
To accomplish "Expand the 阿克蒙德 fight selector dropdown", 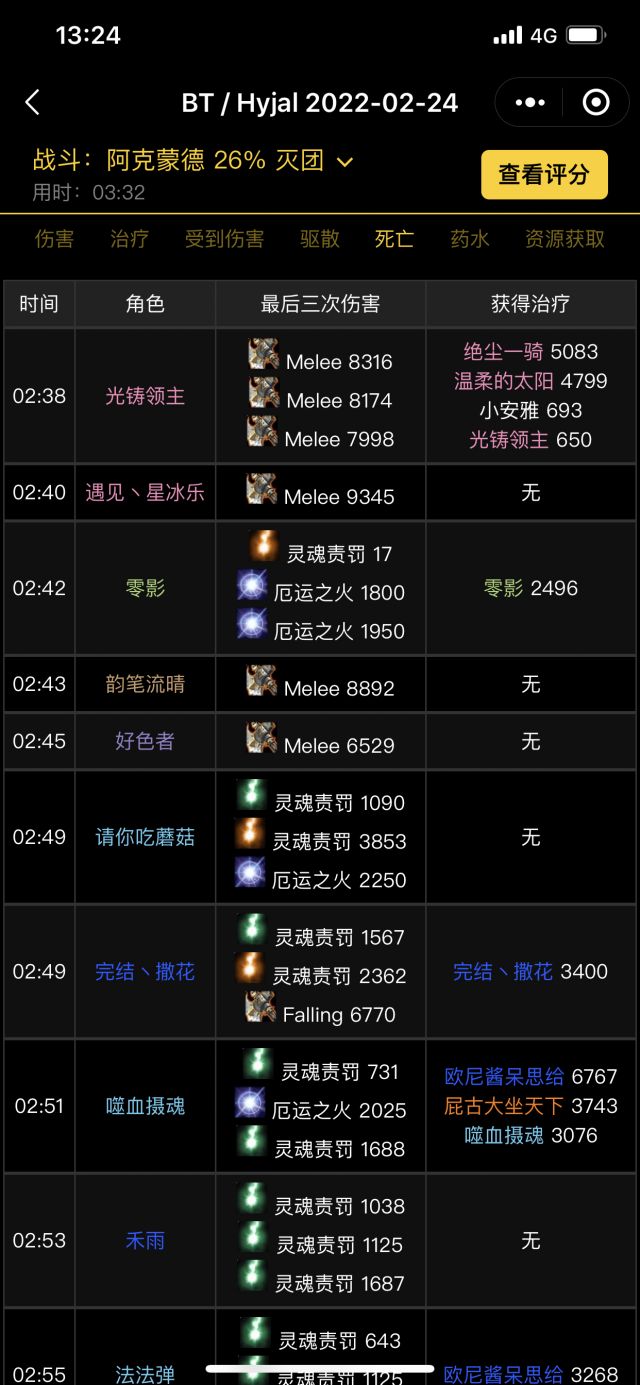I will [345, 162].
